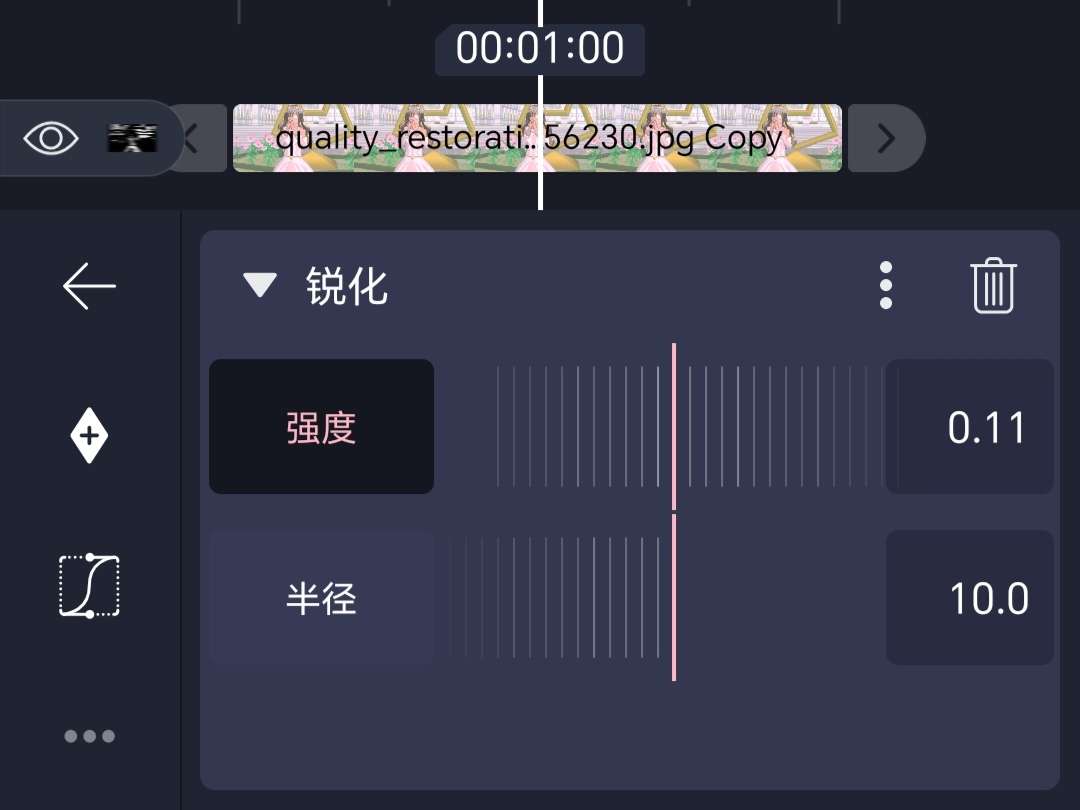1080x810 pixels.
Task: Open the curve easing editor icon
Action: (x=89, y=586)
